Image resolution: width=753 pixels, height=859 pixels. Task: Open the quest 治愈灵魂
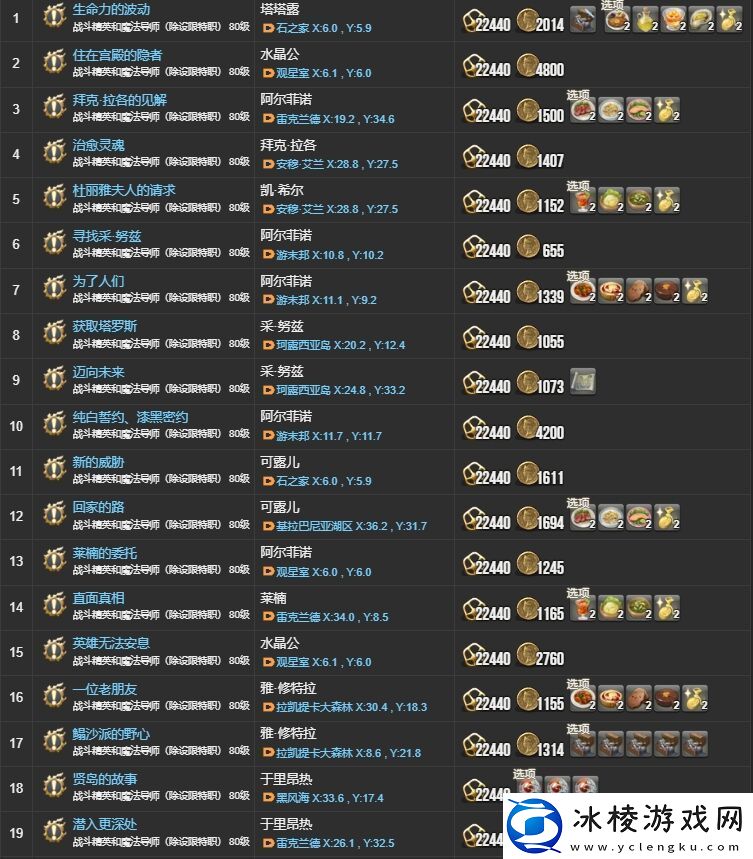coord(98,145)
